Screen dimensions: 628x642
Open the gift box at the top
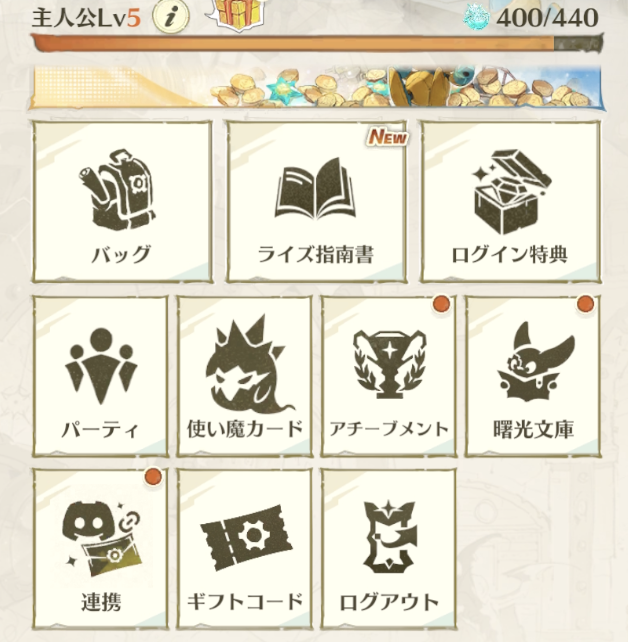coord(239,11)
